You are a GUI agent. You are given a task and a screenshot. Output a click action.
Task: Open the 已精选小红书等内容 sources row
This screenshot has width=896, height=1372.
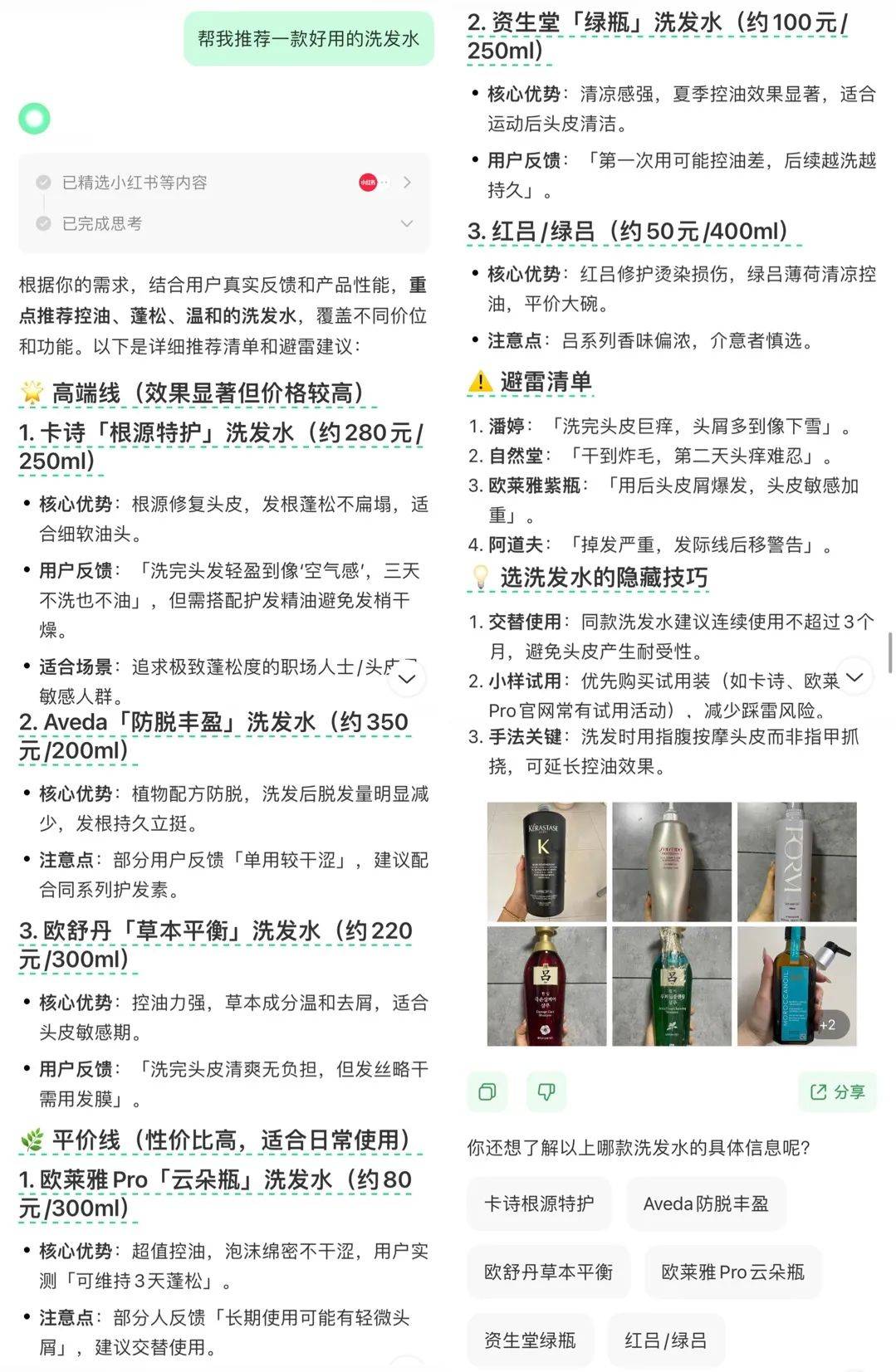[224, 183]
